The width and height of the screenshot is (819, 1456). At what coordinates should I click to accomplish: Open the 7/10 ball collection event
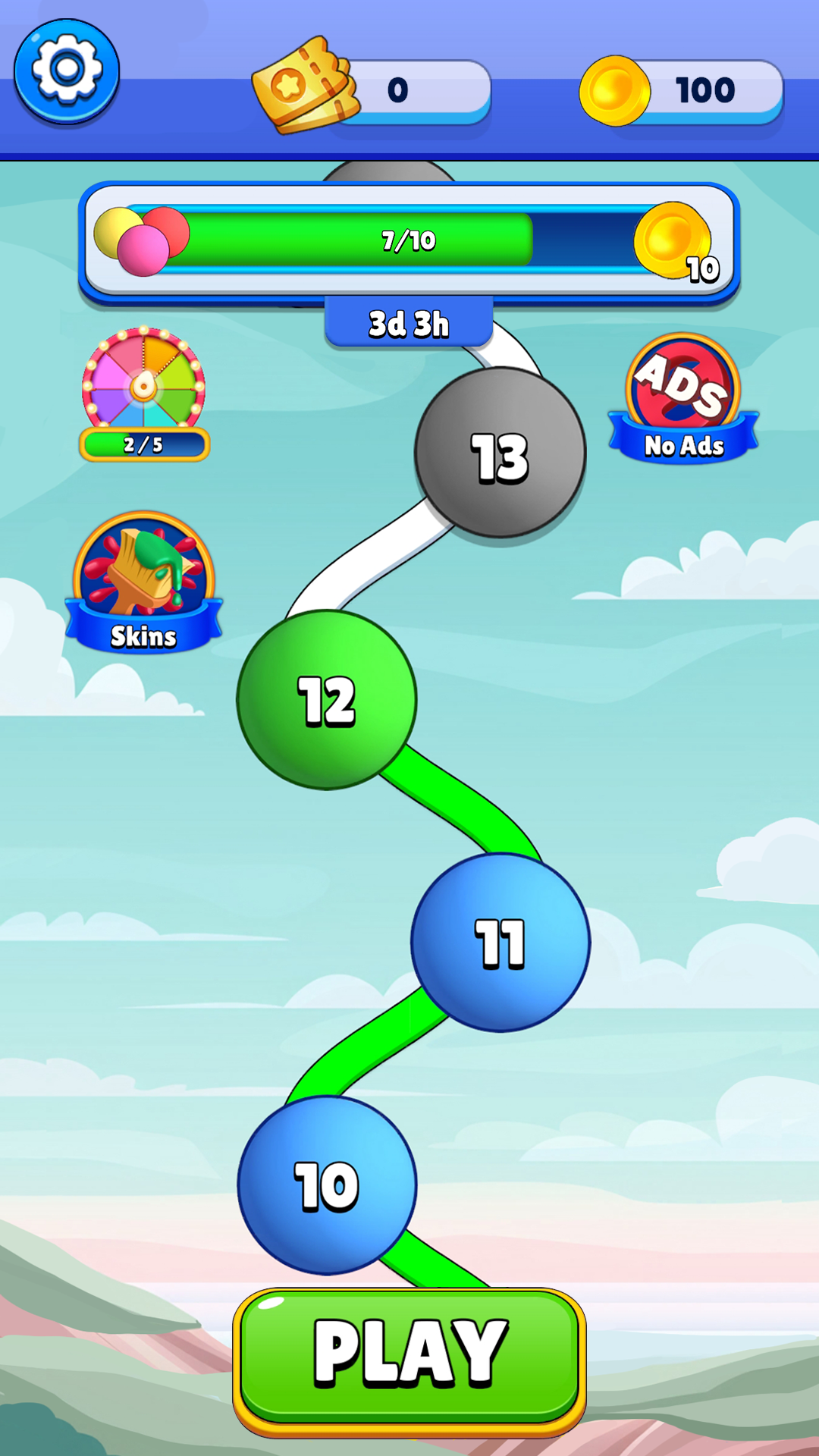pos(409,240)
